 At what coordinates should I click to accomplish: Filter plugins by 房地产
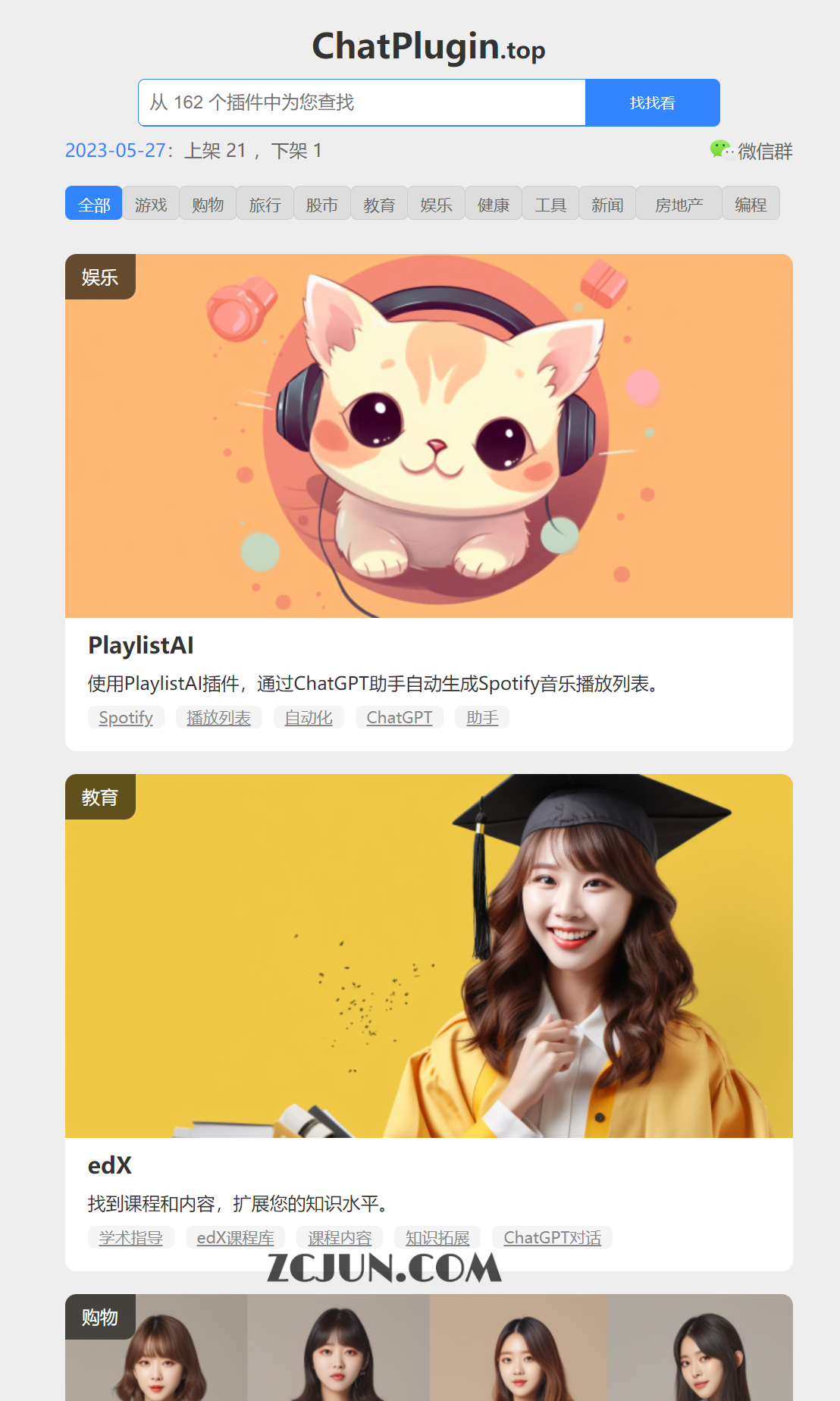tap(679, 204)
